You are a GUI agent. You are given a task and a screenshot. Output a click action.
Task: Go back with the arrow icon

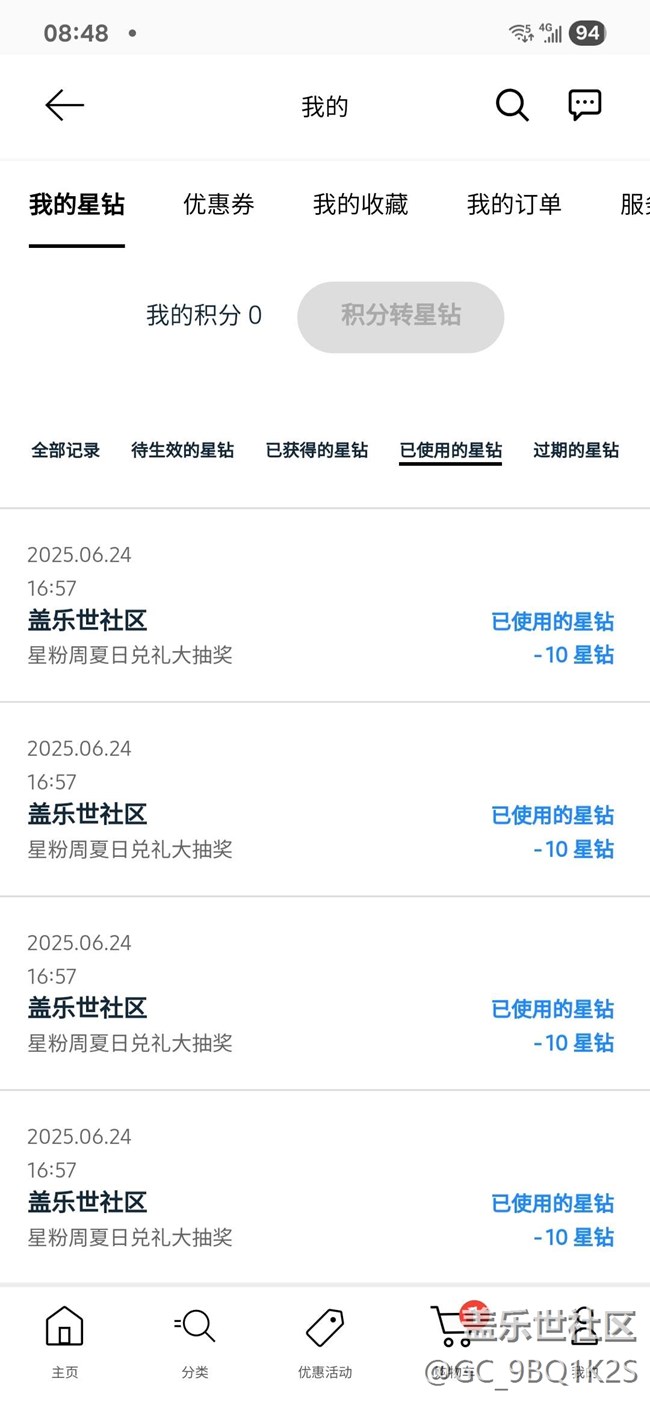click(x=64, y=105)
